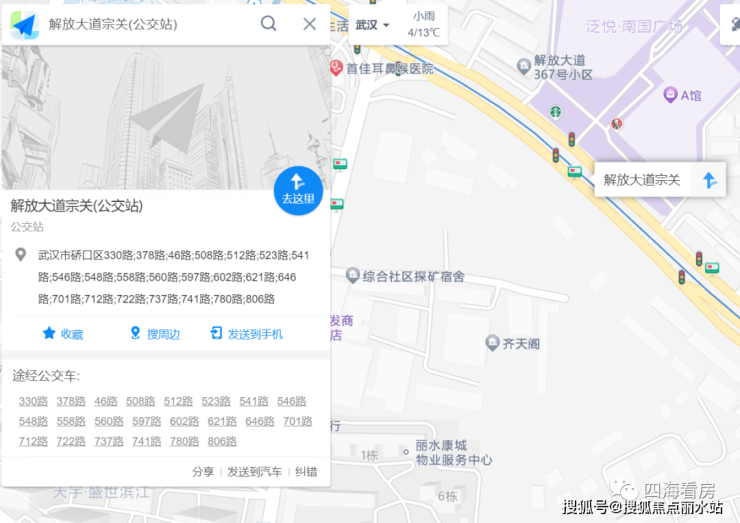Screen dimensions: 740x523
Task: Open bus route 546路 link
Action: pos(292,401)
